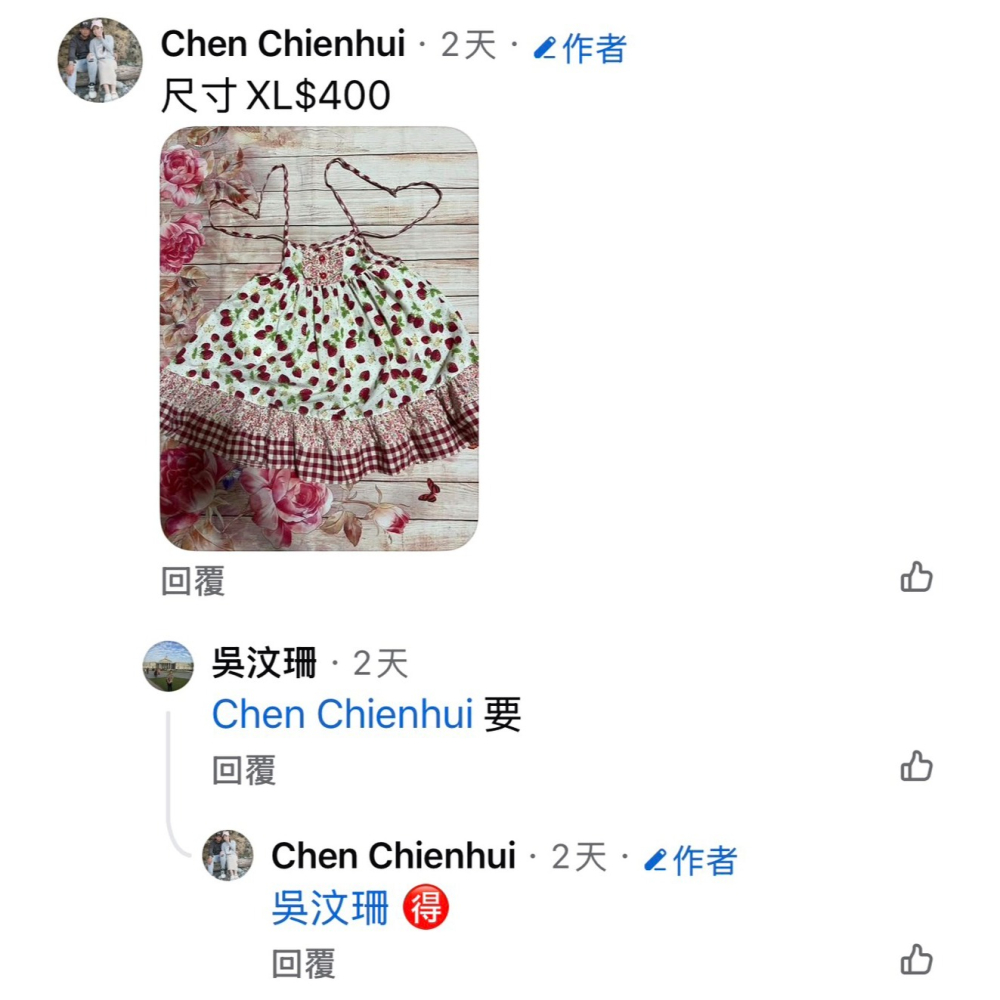Image resolution: width=1000 pixels, height=1000 pixels.
Task: Open profile picture of the XL$400 comment author
Action: [x=100, y=60]
